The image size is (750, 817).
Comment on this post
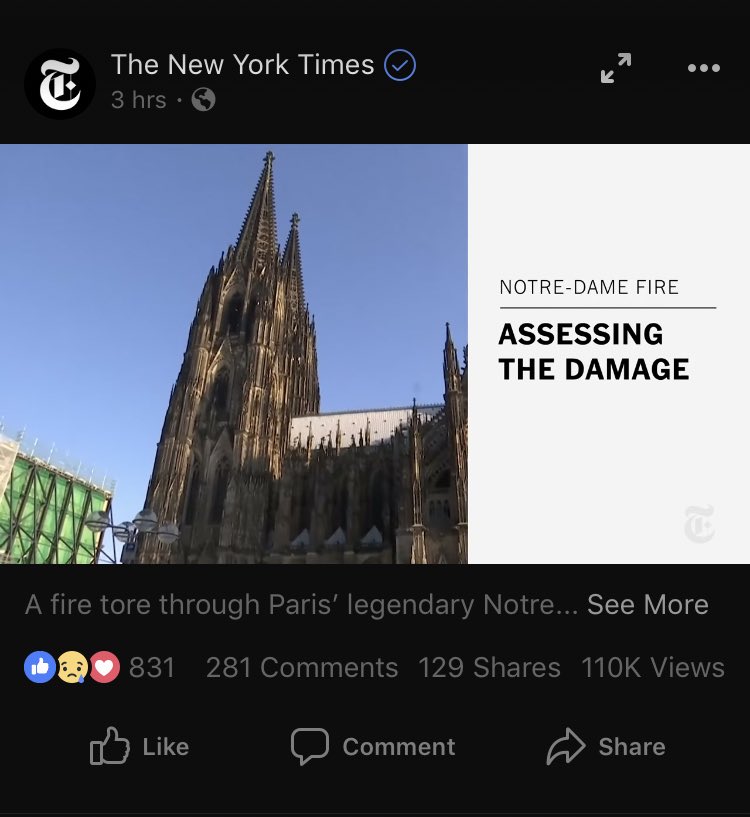(x=373, y=747)
